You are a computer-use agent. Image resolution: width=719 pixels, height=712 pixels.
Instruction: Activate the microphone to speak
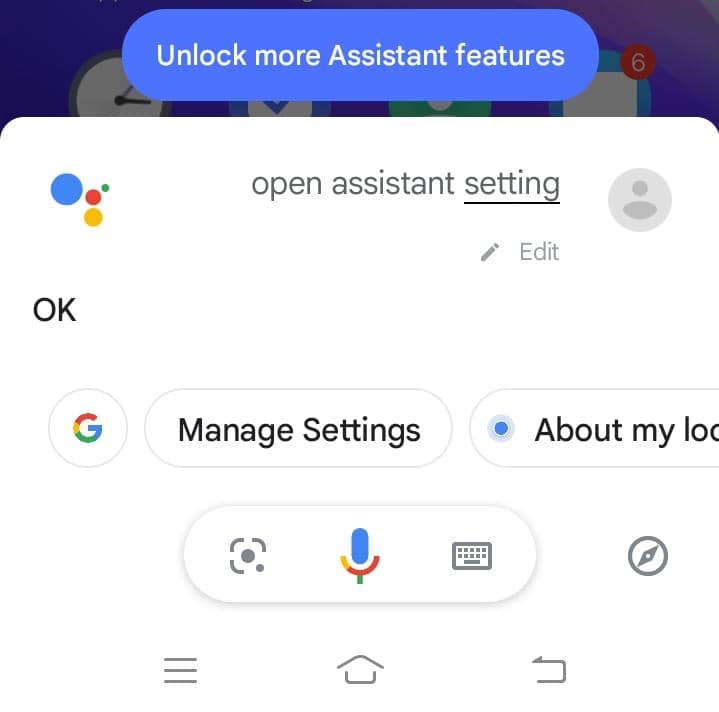click(360, 555)
